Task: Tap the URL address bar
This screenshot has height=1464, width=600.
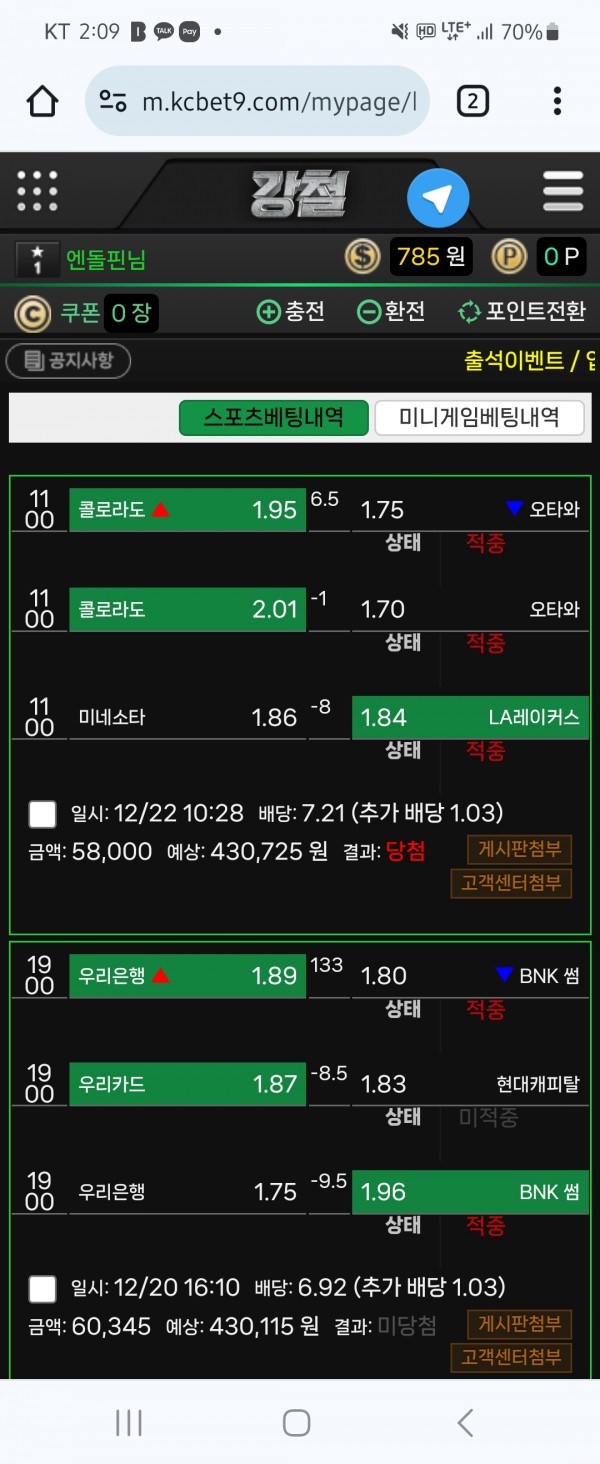Action: [270, 101]
